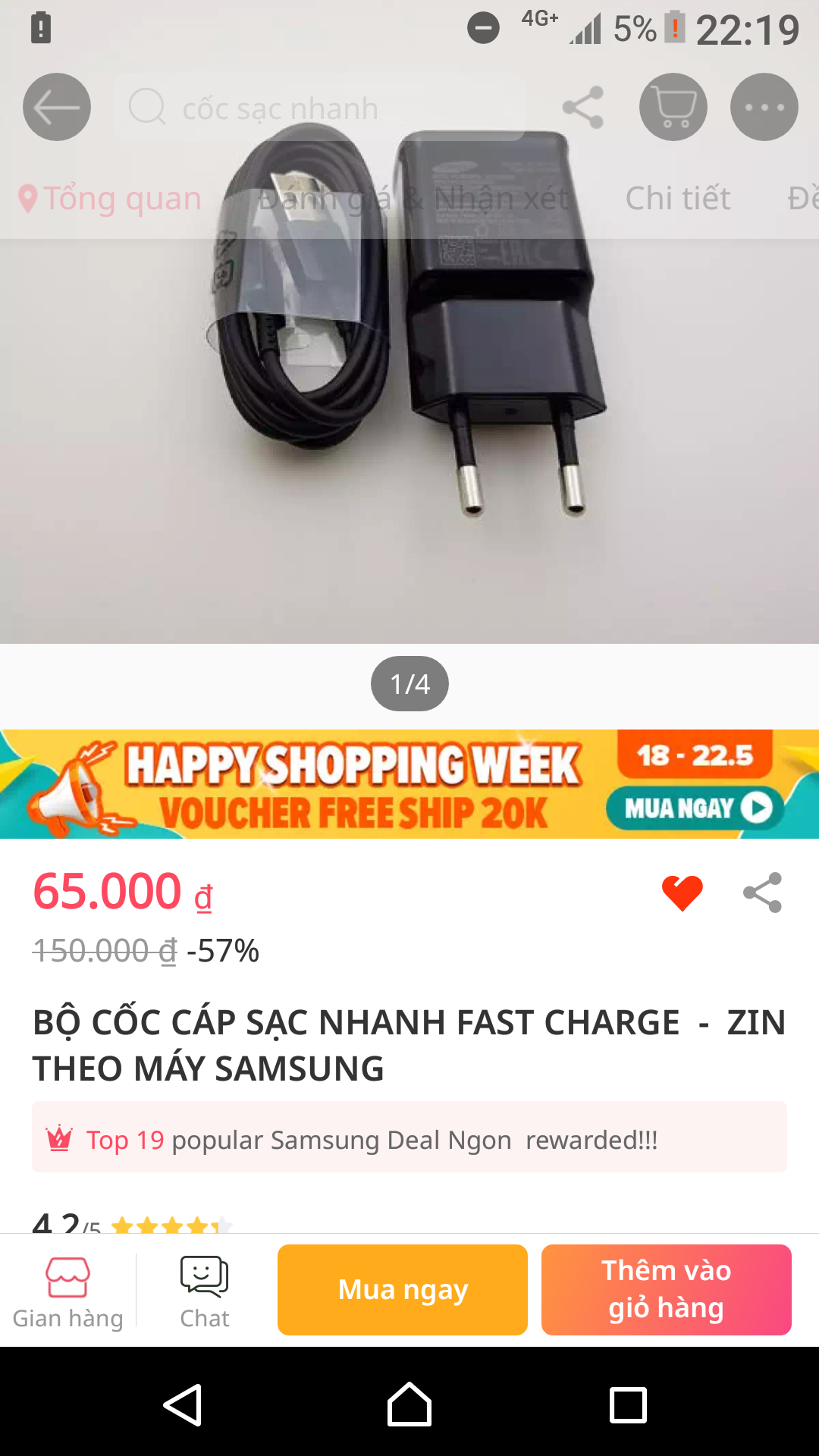819x1456 pixels.
Task: Open the three-dot overflow menu
Action: click(x=764, y=107)
